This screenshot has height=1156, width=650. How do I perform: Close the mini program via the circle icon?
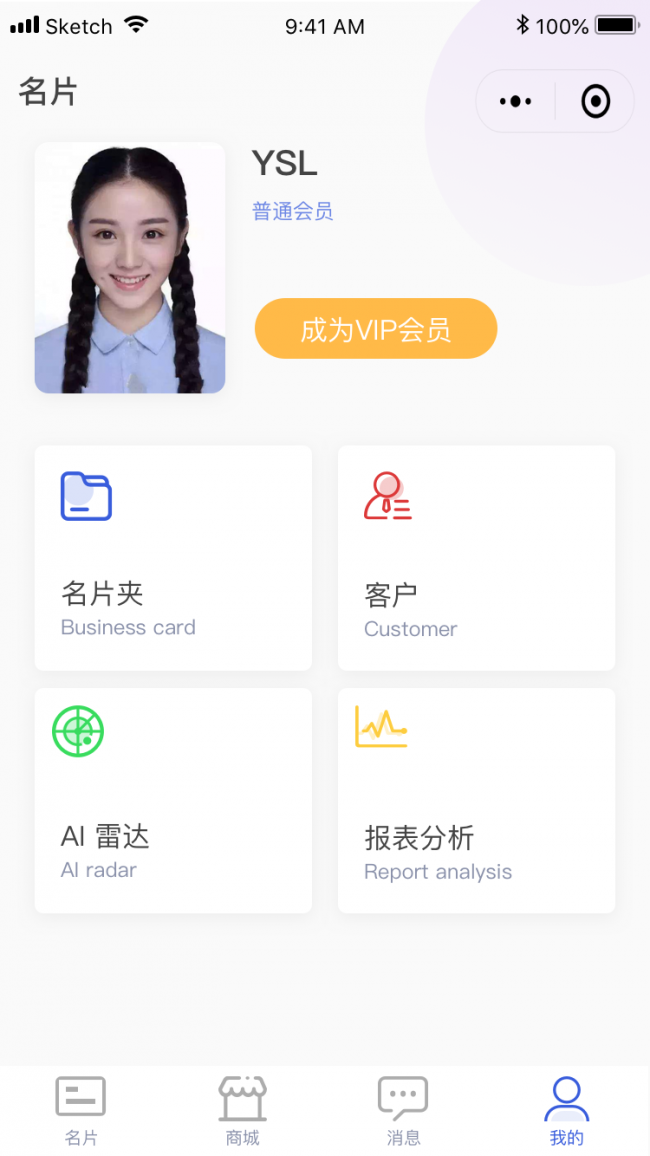pyautogui.click(x=595, y=101)
